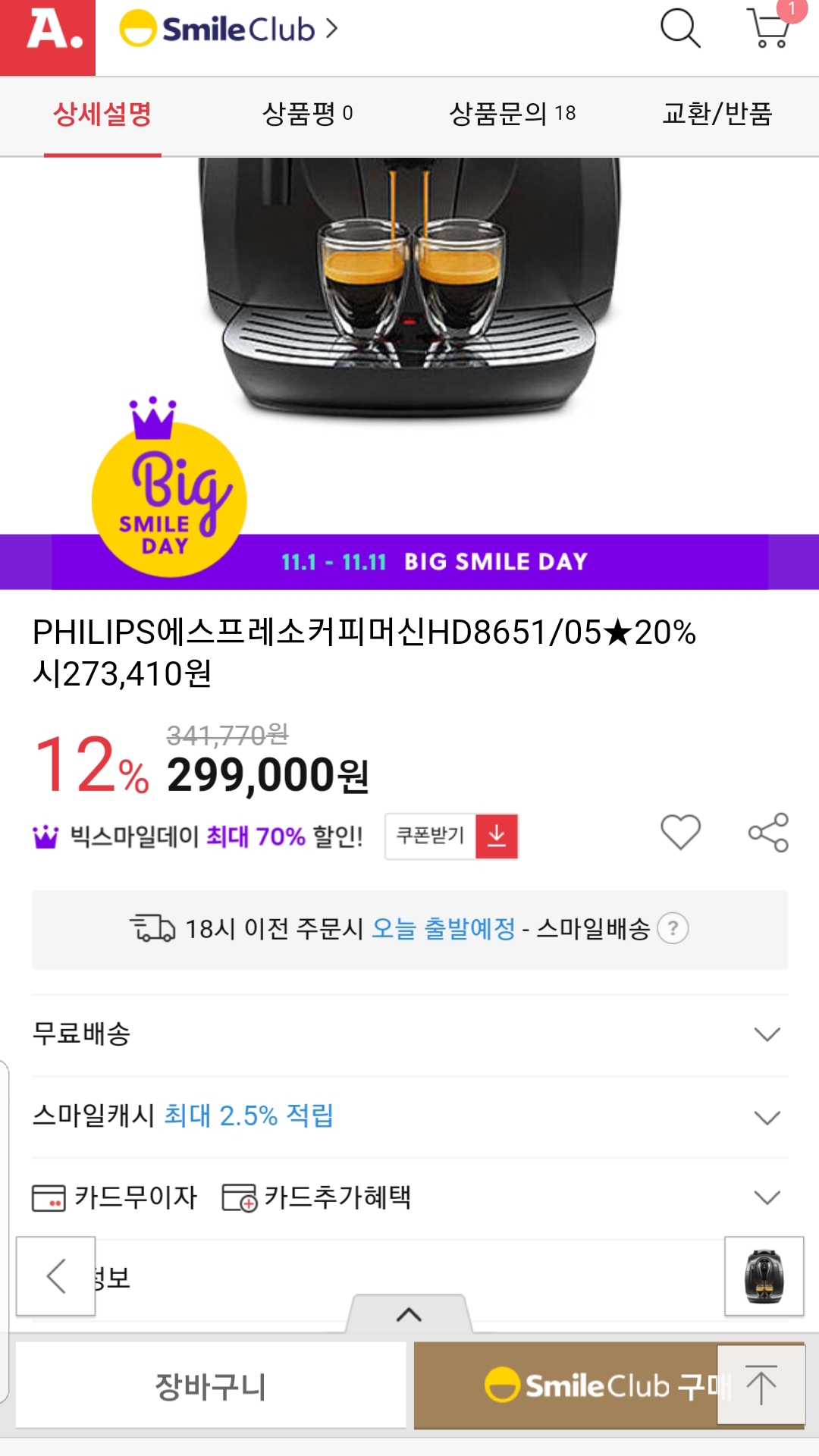
Task: Buy with SmileClub 구매 button
Action: [x=565, y=1385]
